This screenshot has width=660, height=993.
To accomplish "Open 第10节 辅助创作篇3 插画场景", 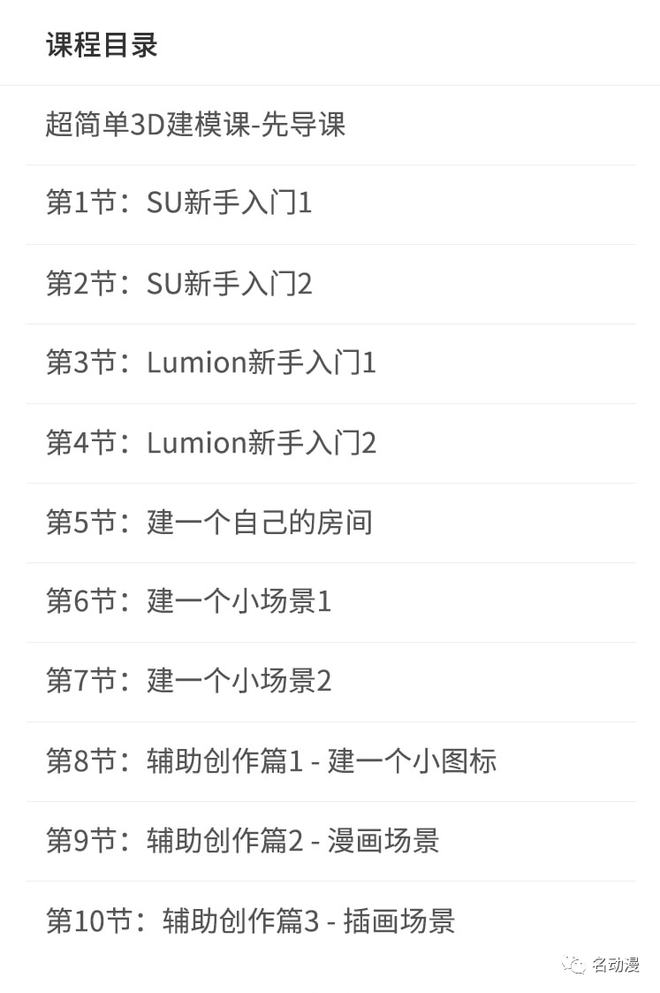I will coord(251,920).
